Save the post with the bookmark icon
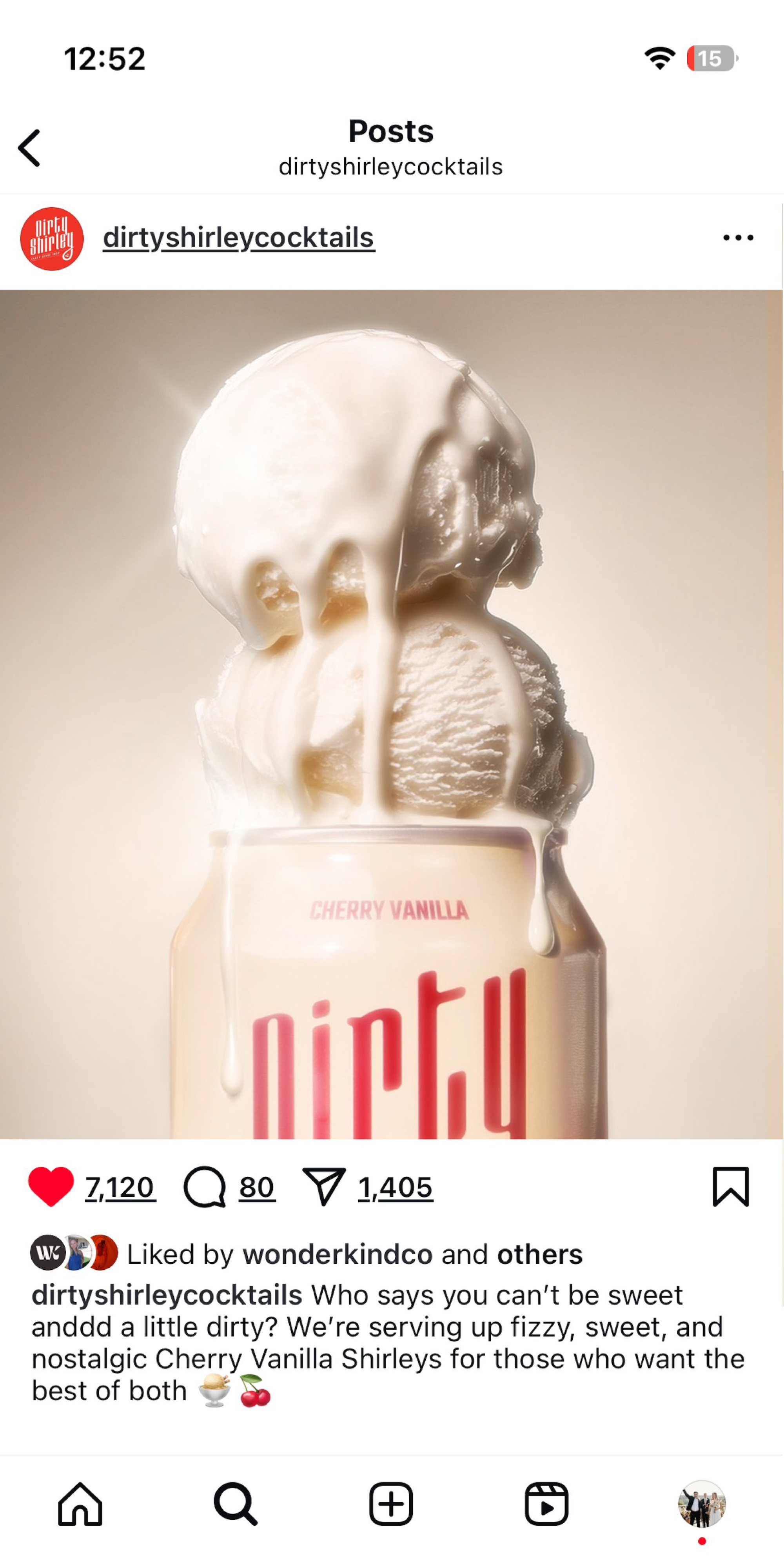This screenshot has width=784, height=1568. (730, 1186)
